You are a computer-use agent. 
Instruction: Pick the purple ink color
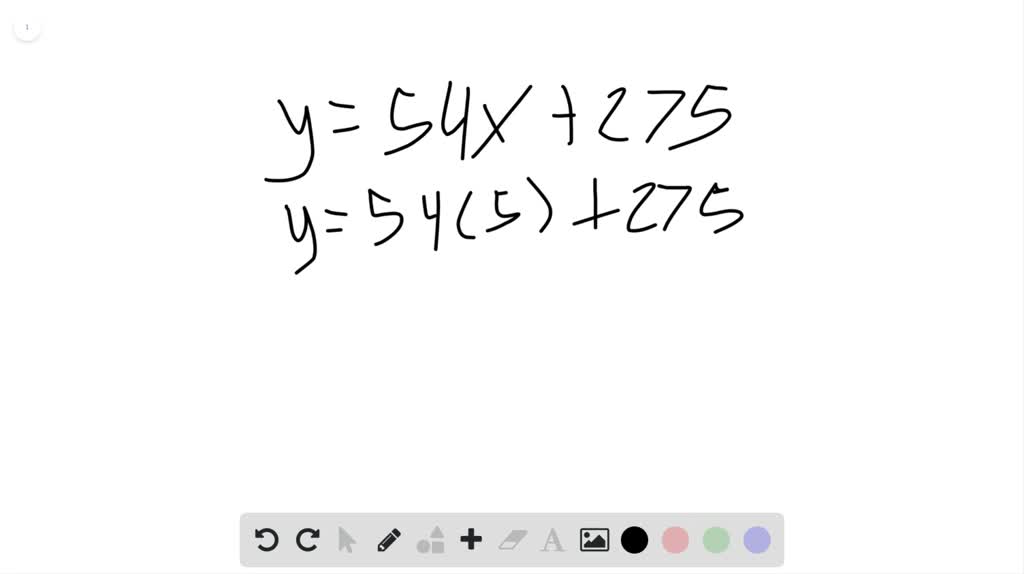click(x=757, y=540)
